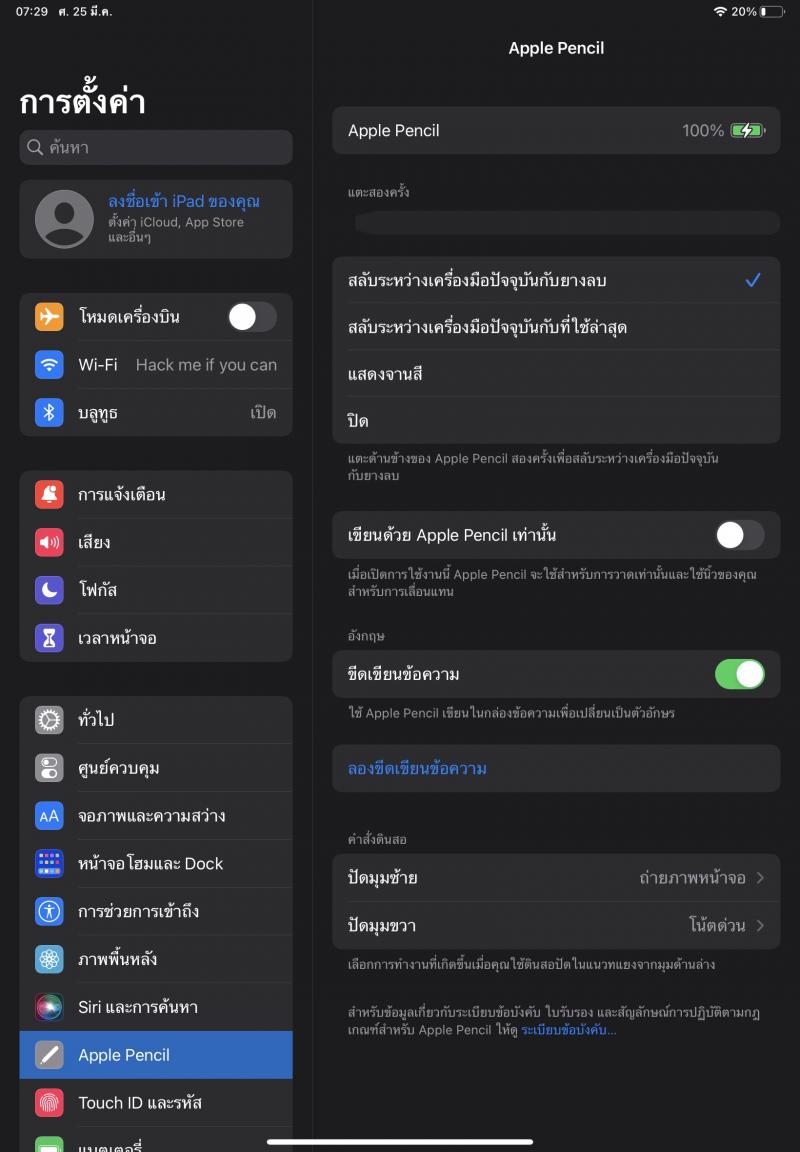Open ปัดมุมซ้าย corner swipe setting

pos(555,878)
